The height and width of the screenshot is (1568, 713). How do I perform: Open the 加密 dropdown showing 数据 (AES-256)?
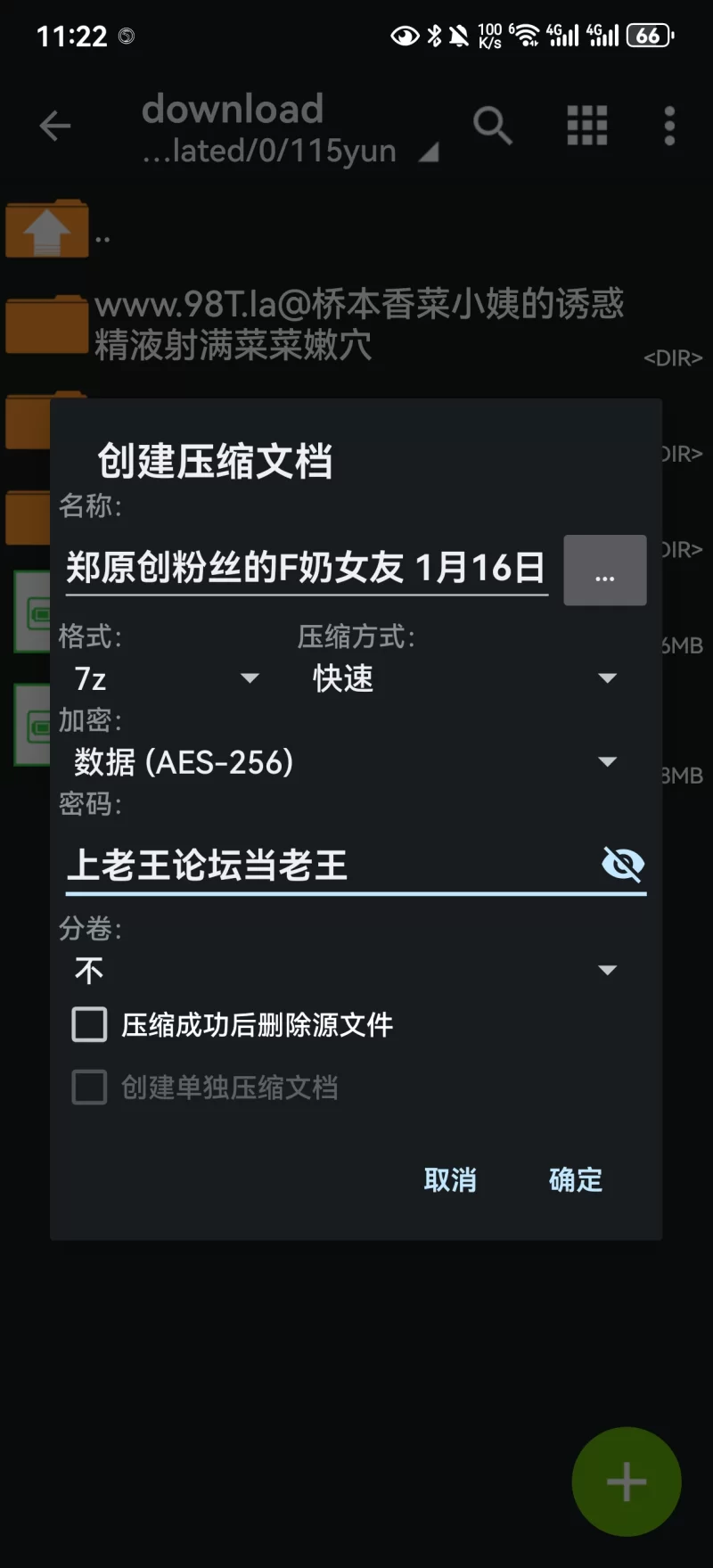coord(345,762)
